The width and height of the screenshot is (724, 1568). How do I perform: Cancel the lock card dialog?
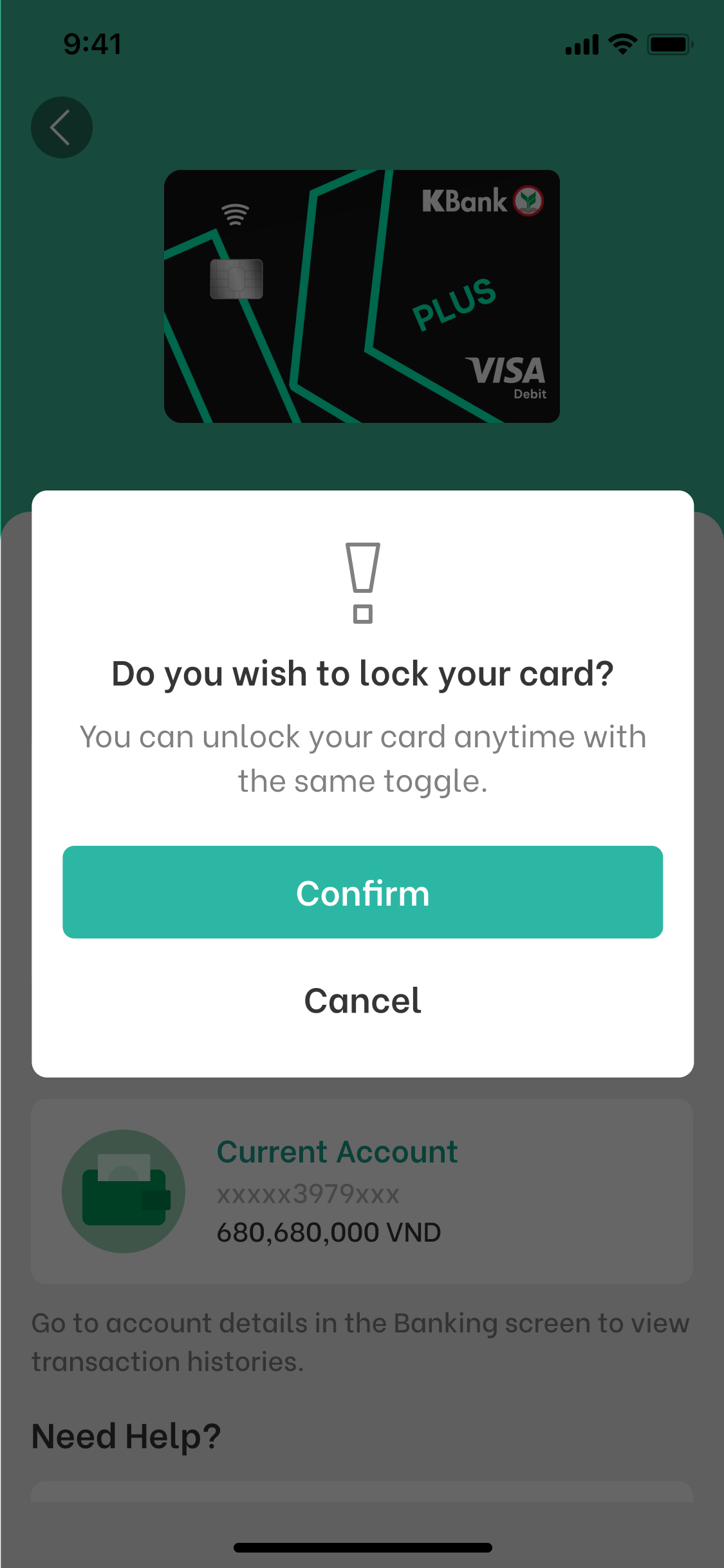(x=362, y=1001)
